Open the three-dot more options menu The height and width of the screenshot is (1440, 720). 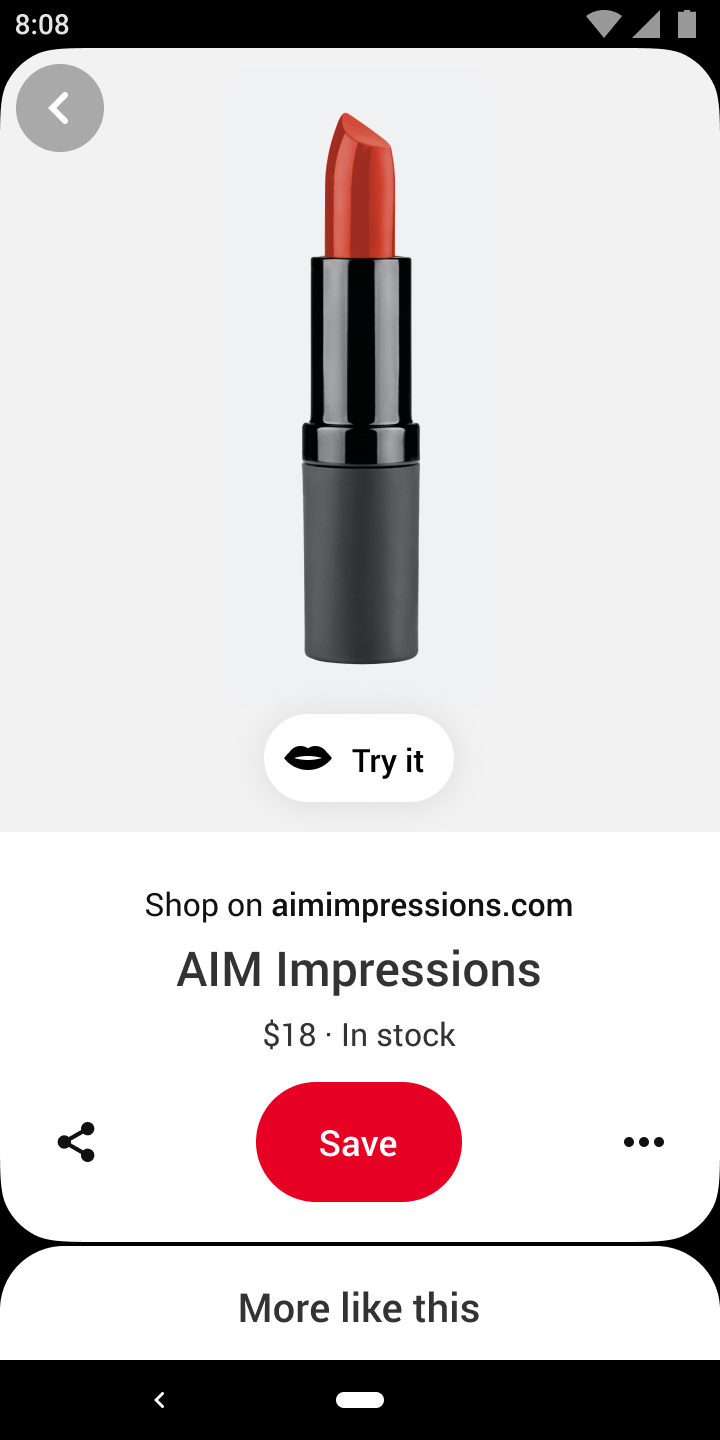643,1142
